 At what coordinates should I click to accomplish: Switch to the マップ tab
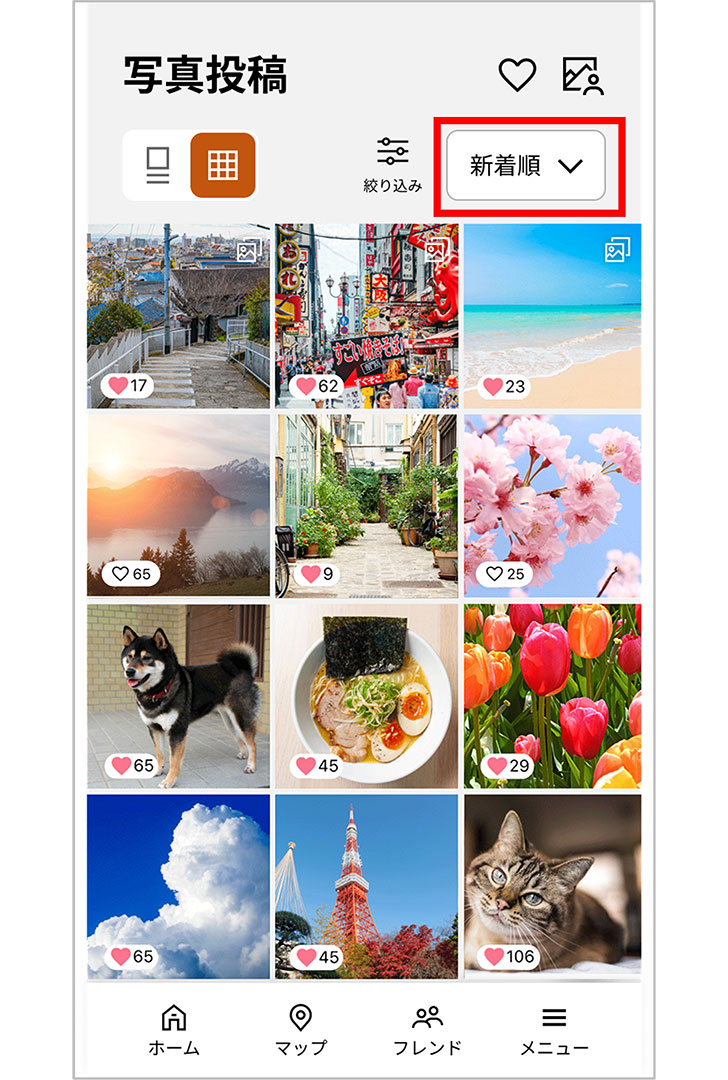point(300,1031)
